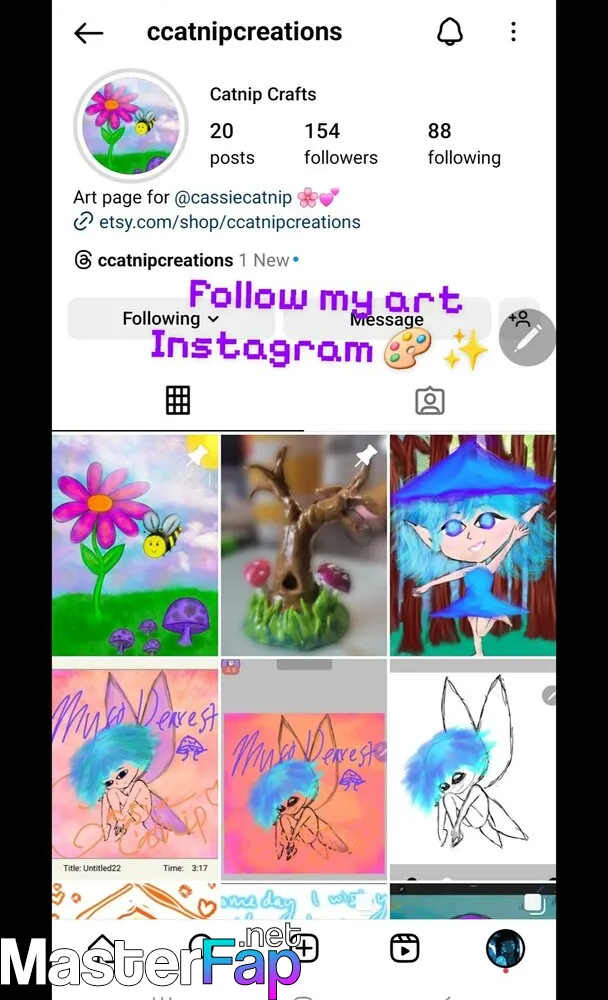Open the fairy post titled Untitled22

tap(135, 769)
